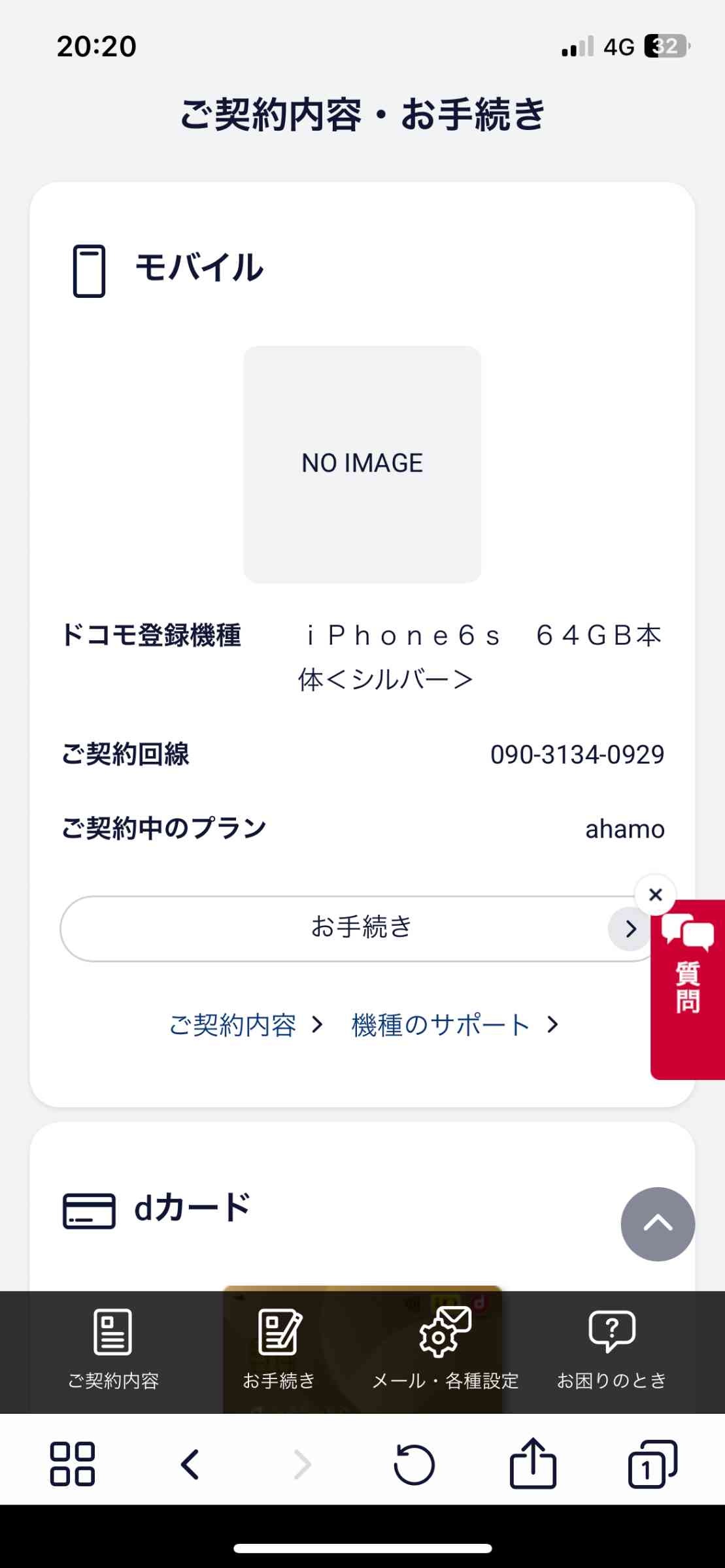The width and height of the screenshot is (725, 1568).
Task: Share this page
Action: 533,1463
